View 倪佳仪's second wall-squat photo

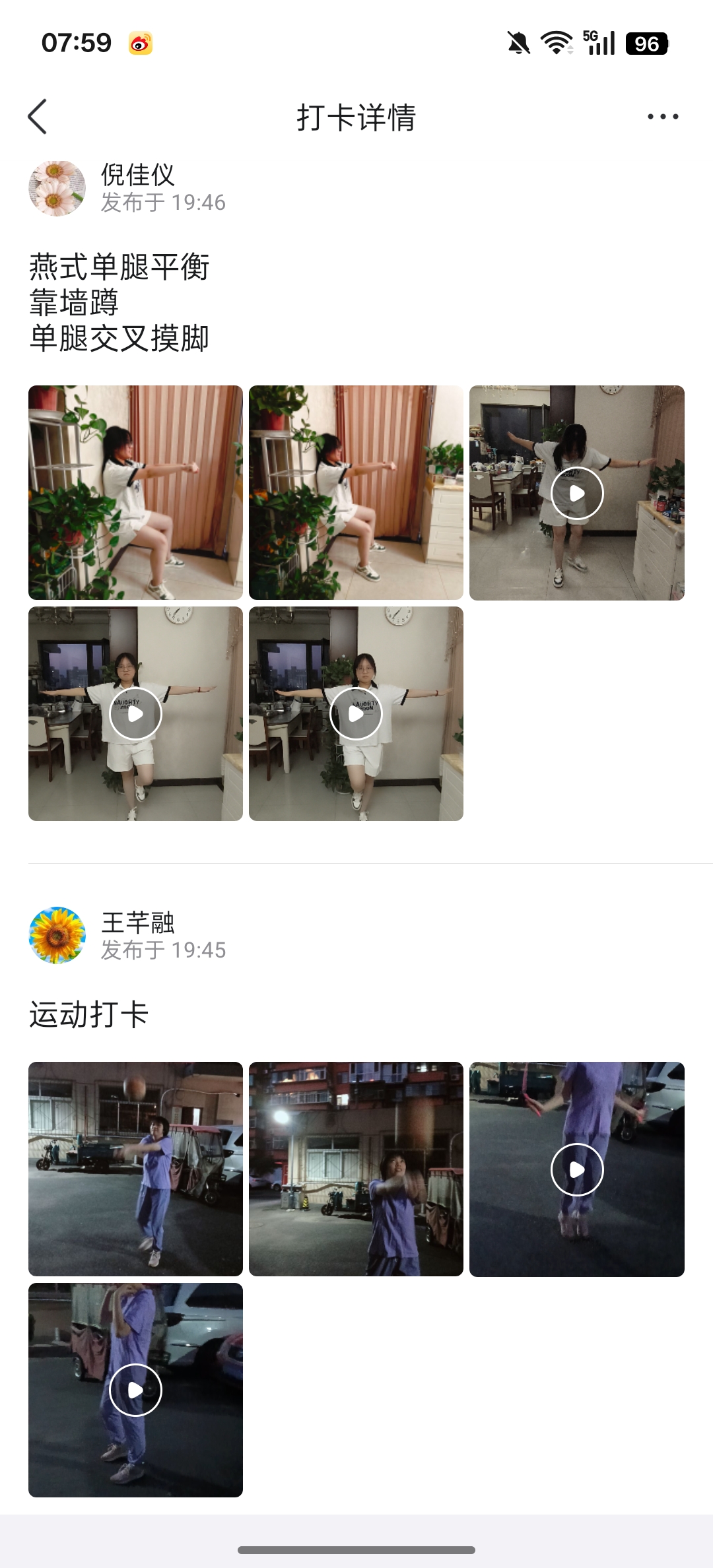click(x=356, y=492)
